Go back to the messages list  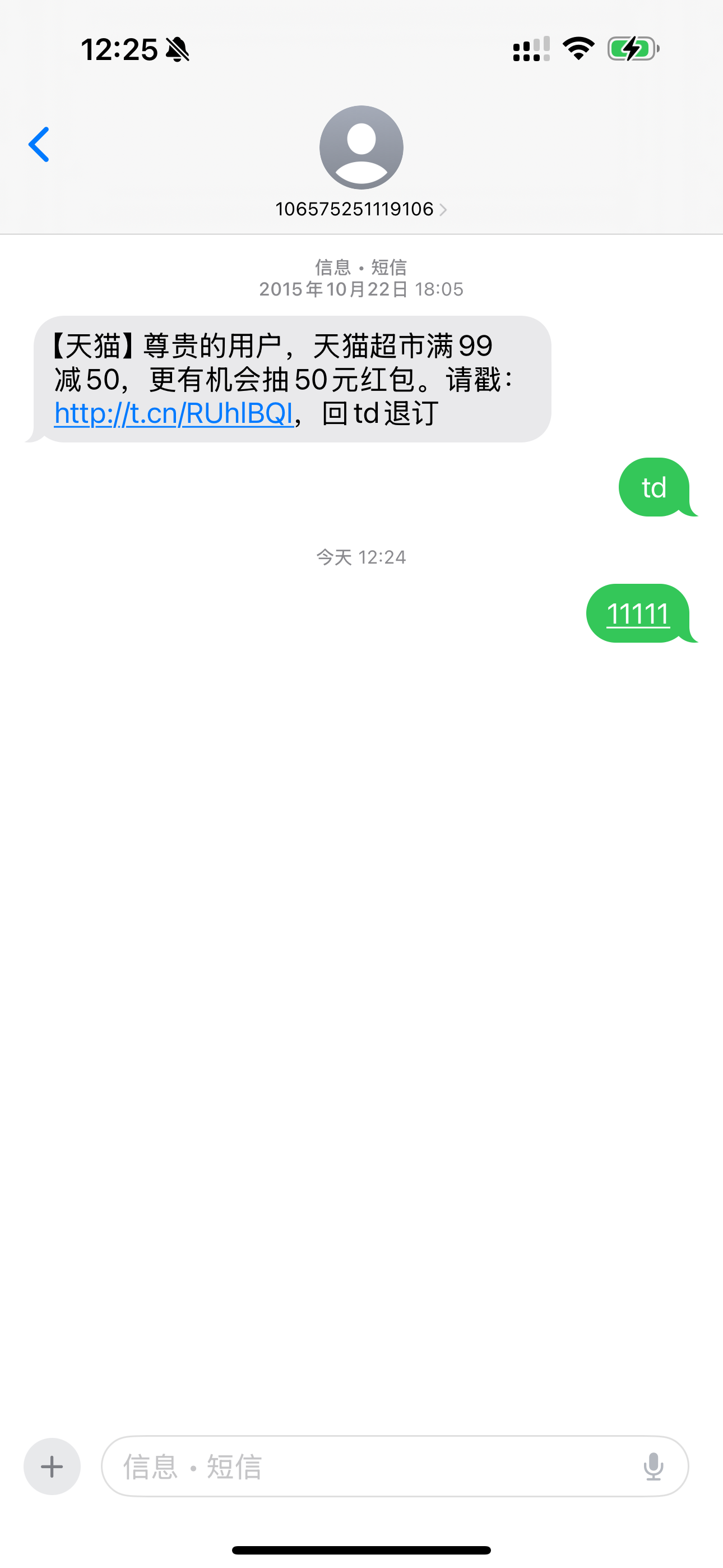point(39,145)
